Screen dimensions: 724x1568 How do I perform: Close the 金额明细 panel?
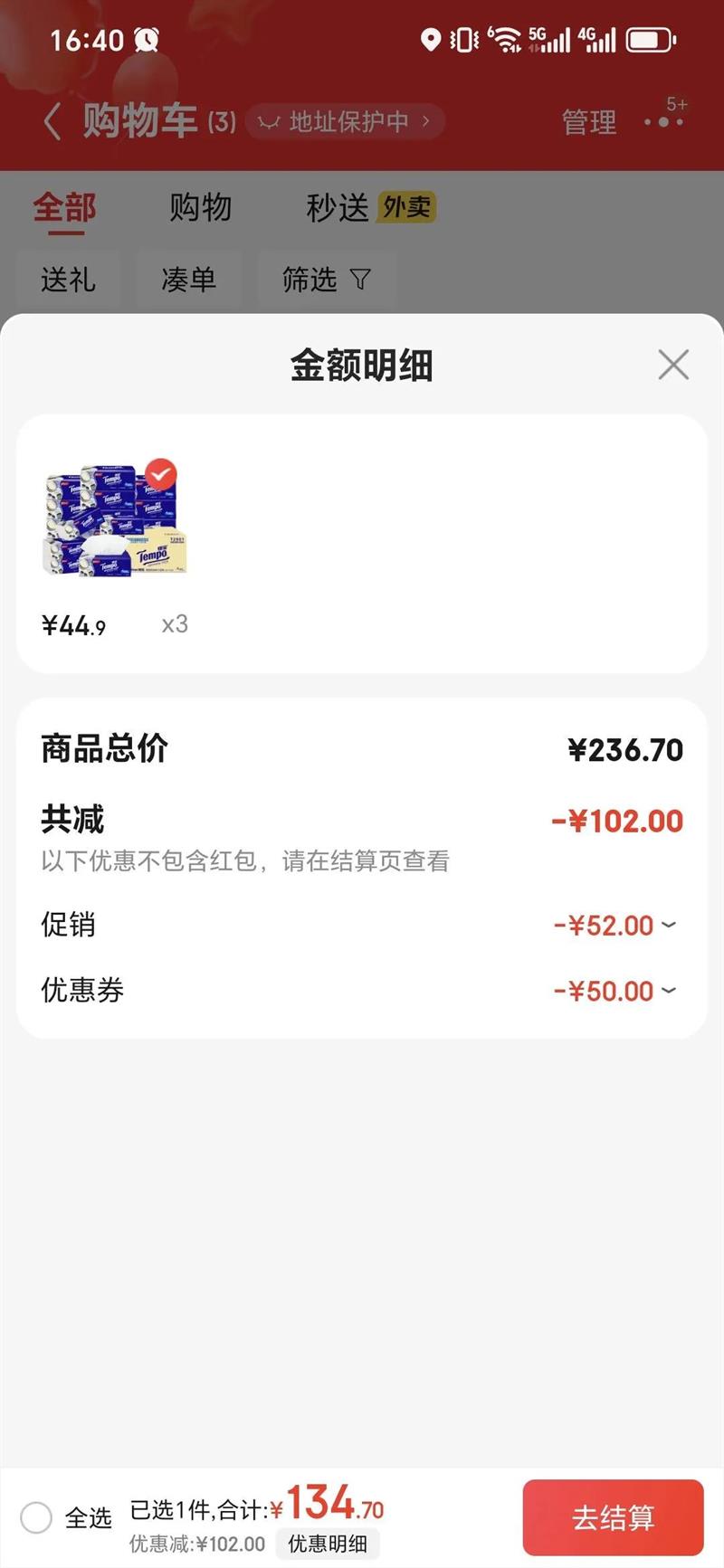(673, 365)
